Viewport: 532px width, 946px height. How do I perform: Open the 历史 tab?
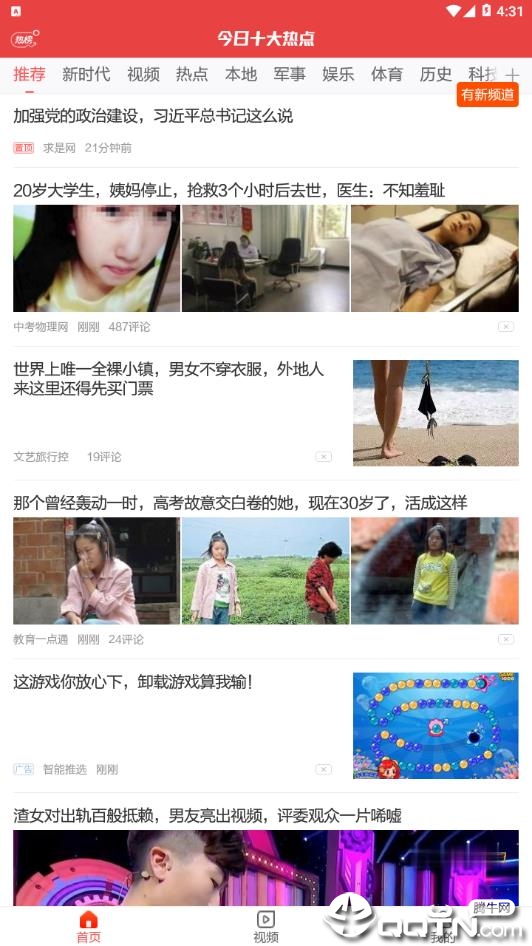coord(436,74)
